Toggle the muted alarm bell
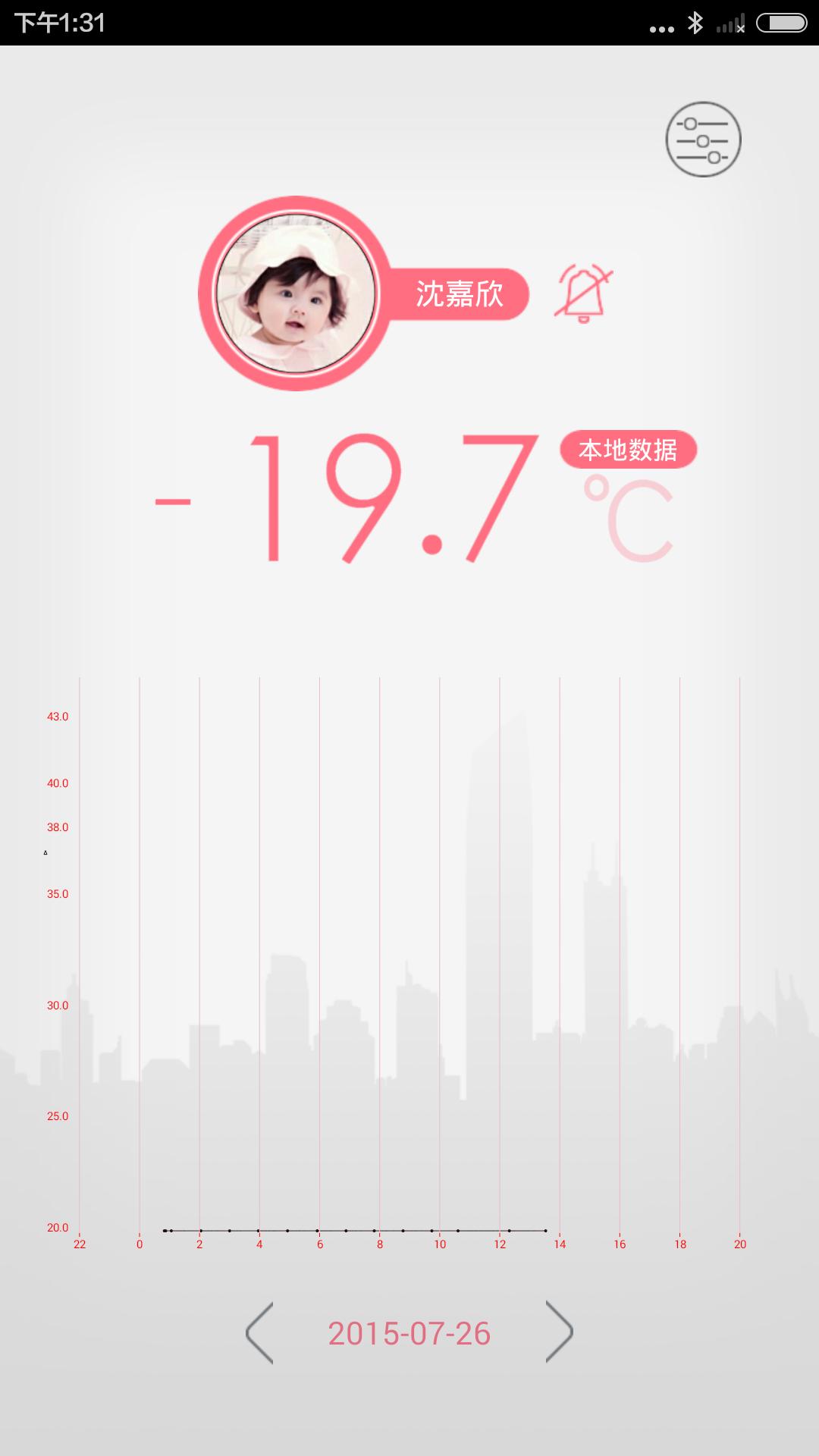819x1456 pixels. coord(582,294)
